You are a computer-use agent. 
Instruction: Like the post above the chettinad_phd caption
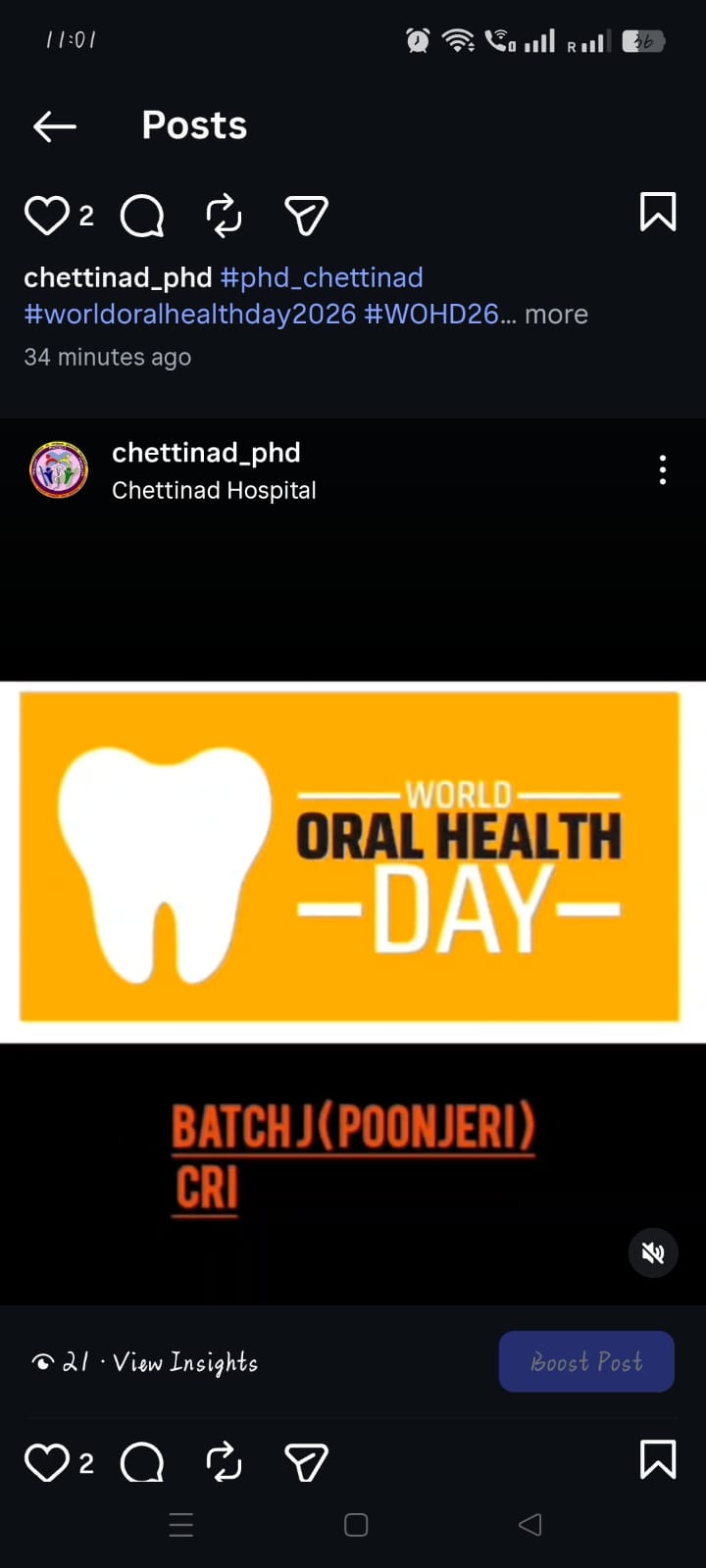46,216
